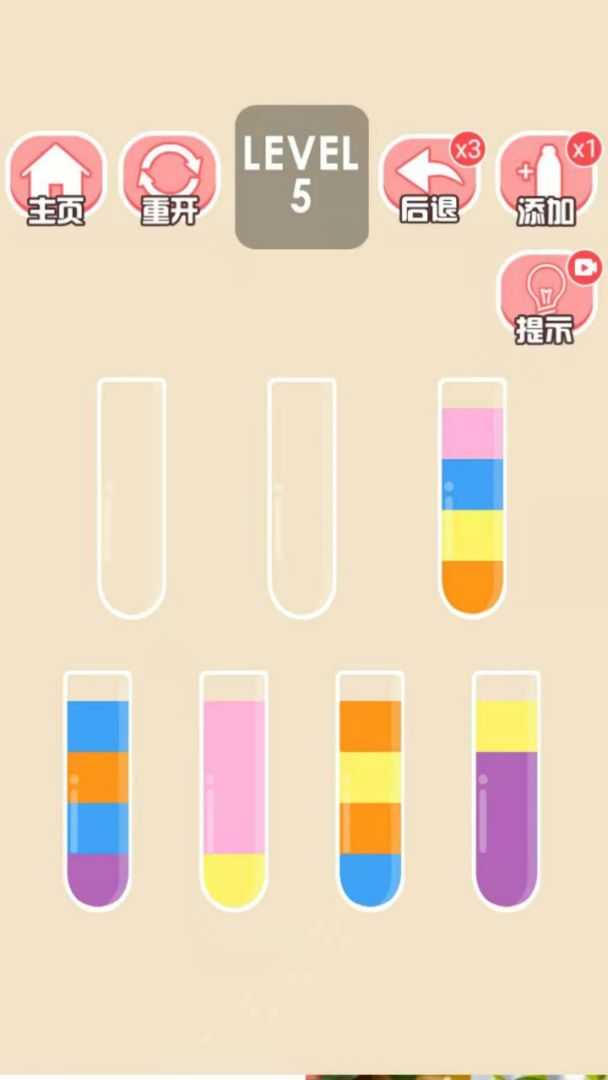
Task: Select the bottle with pink, blue, yellow, orange
Action: [x=472, y=498]
